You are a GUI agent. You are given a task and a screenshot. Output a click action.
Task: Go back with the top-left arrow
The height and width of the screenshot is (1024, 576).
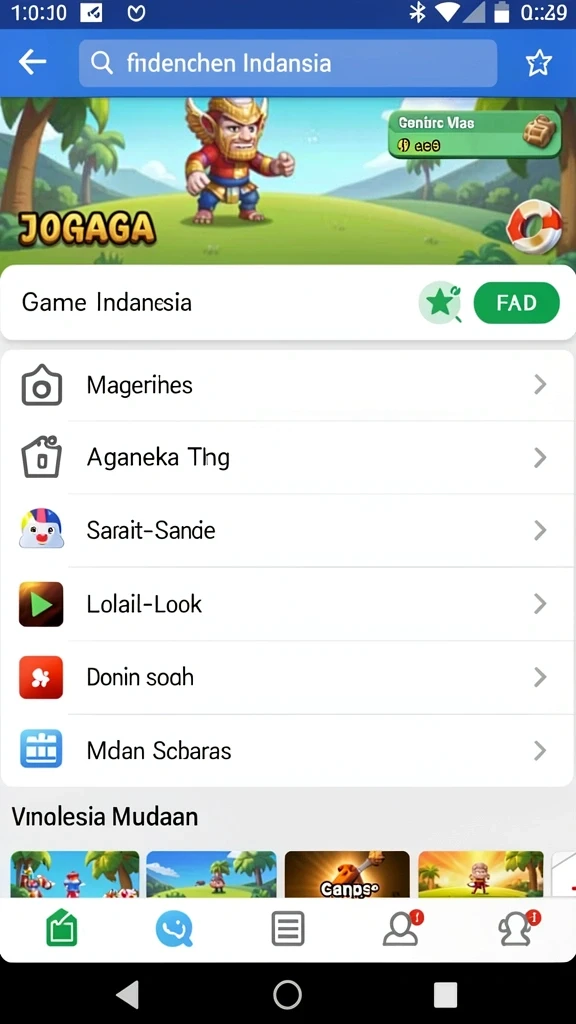[x=32, y=63]
